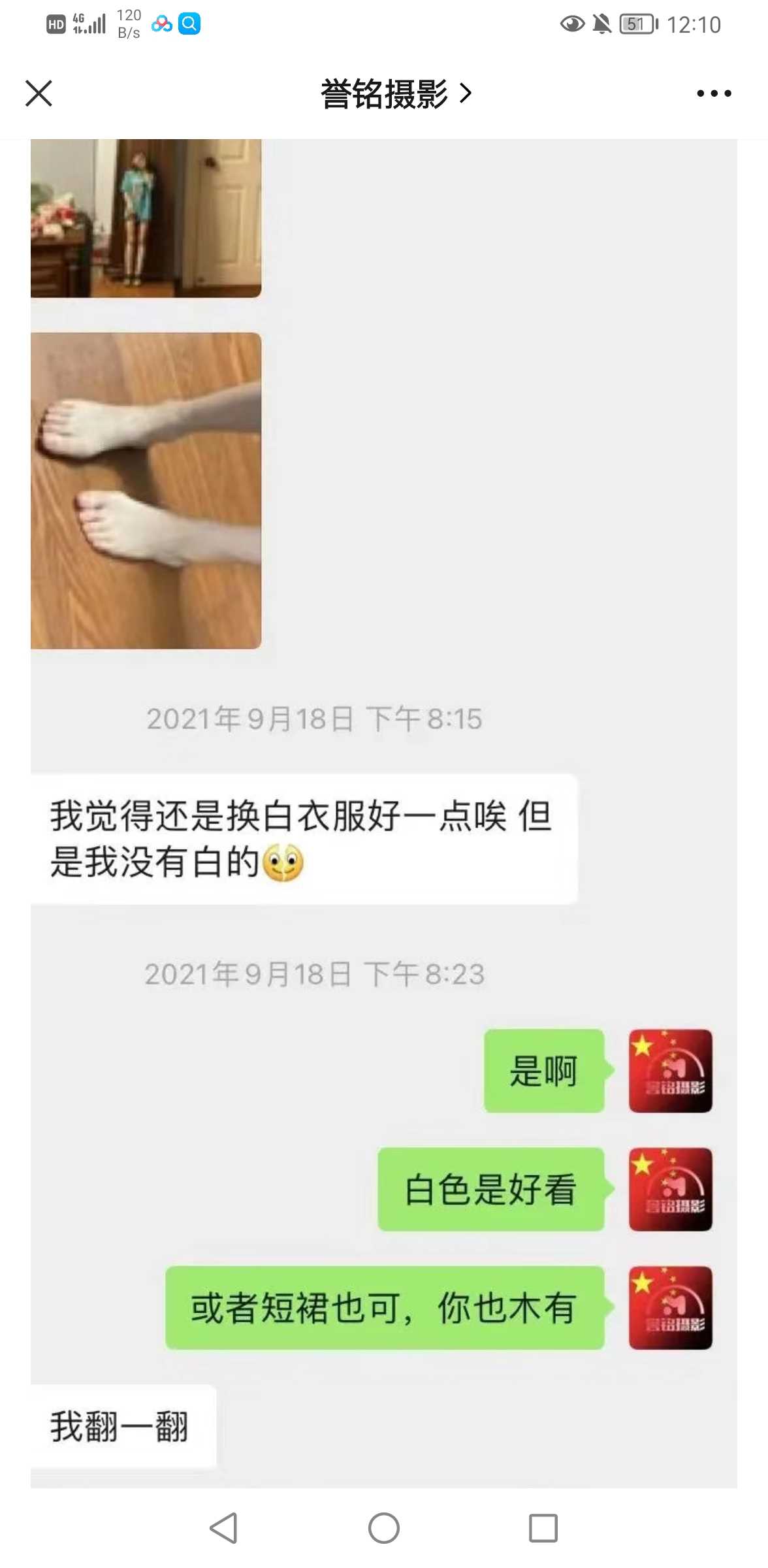
Task: Expand chat details via chevron after 誉铭摄影
Action: 465,93
